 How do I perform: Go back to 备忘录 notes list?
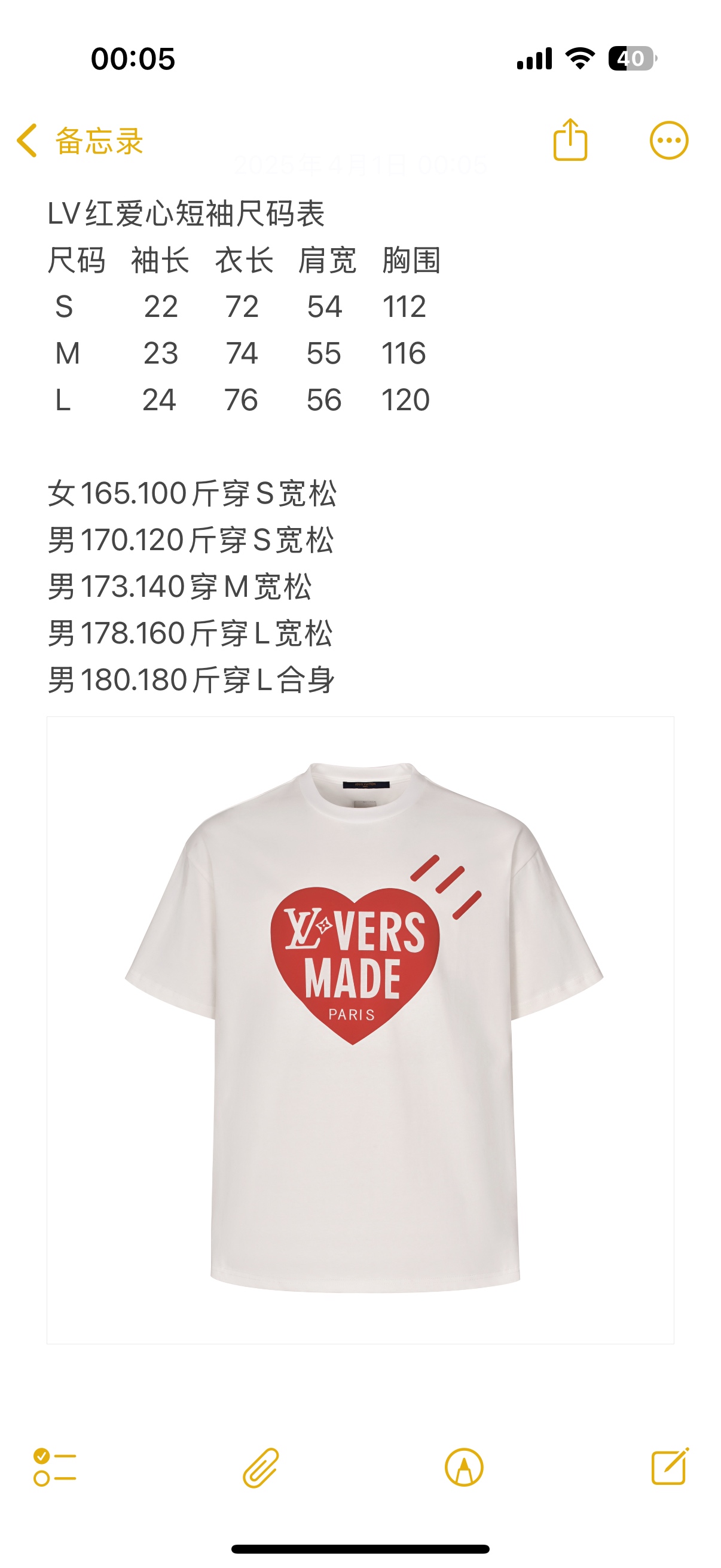tap(79, 141)
